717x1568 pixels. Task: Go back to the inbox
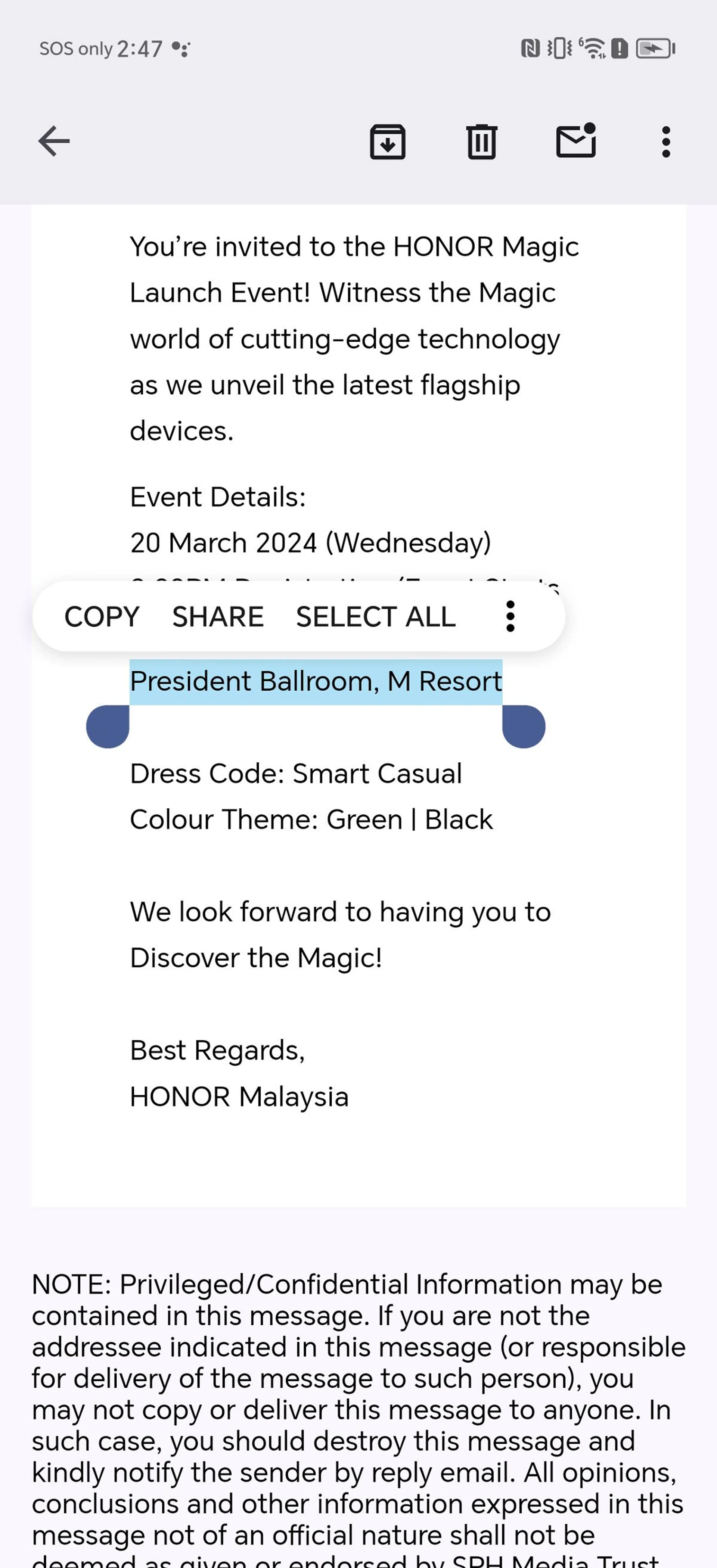tap(54, 141)
